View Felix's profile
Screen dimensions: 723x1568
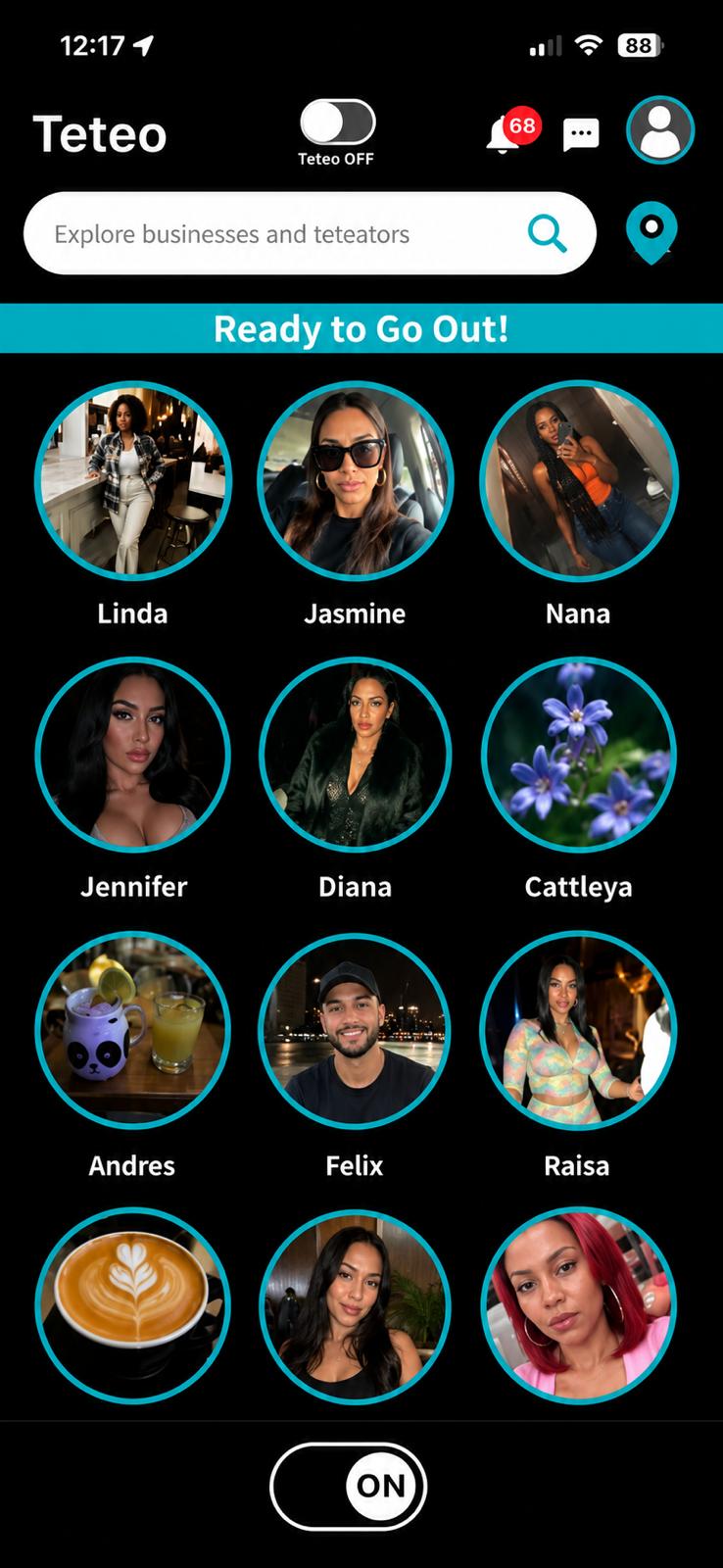(x=355, y=1030)
